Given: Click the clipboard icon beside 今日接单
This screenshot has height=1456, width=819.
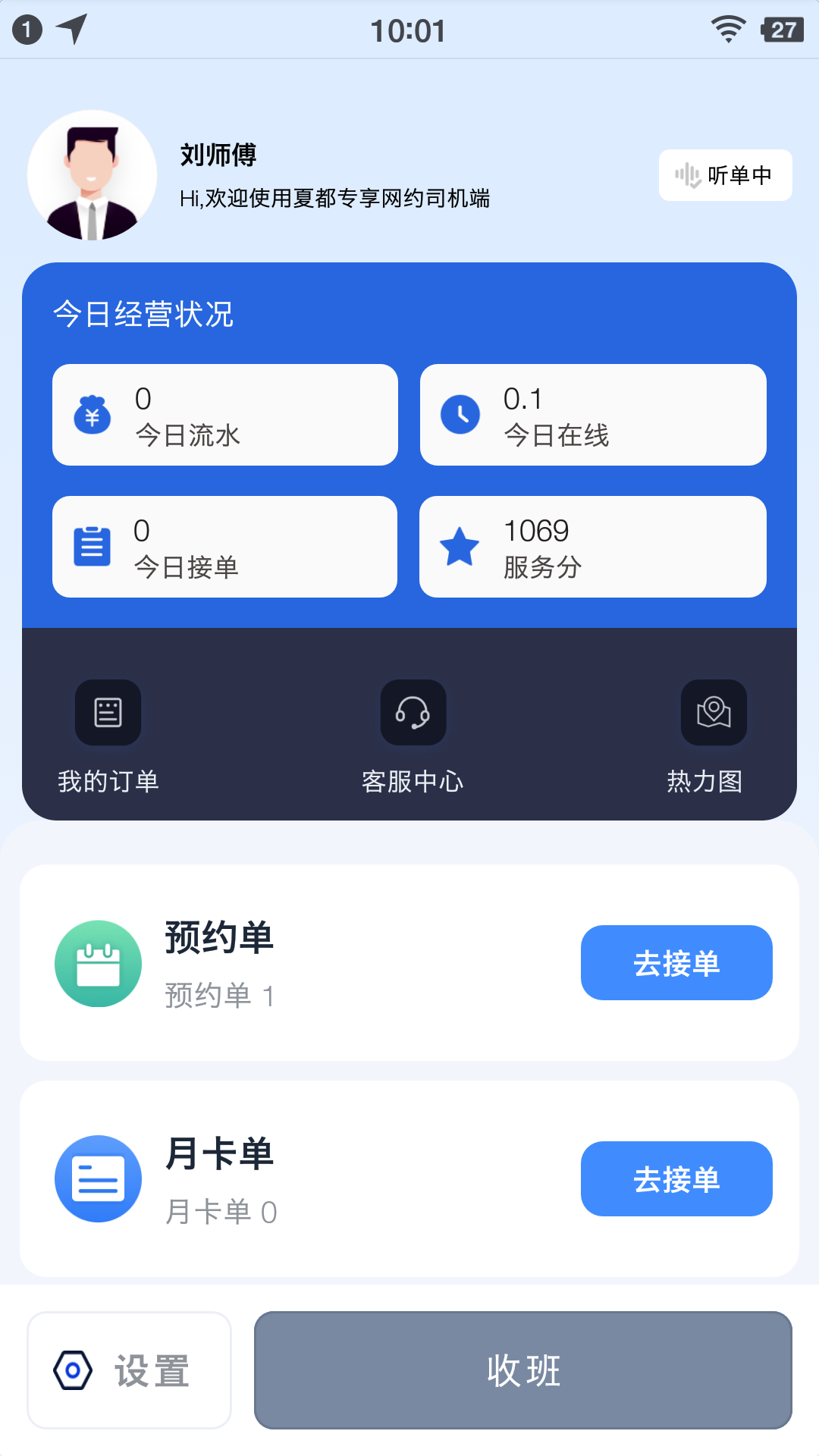Looking at the screenshot, I should (93, 545).
